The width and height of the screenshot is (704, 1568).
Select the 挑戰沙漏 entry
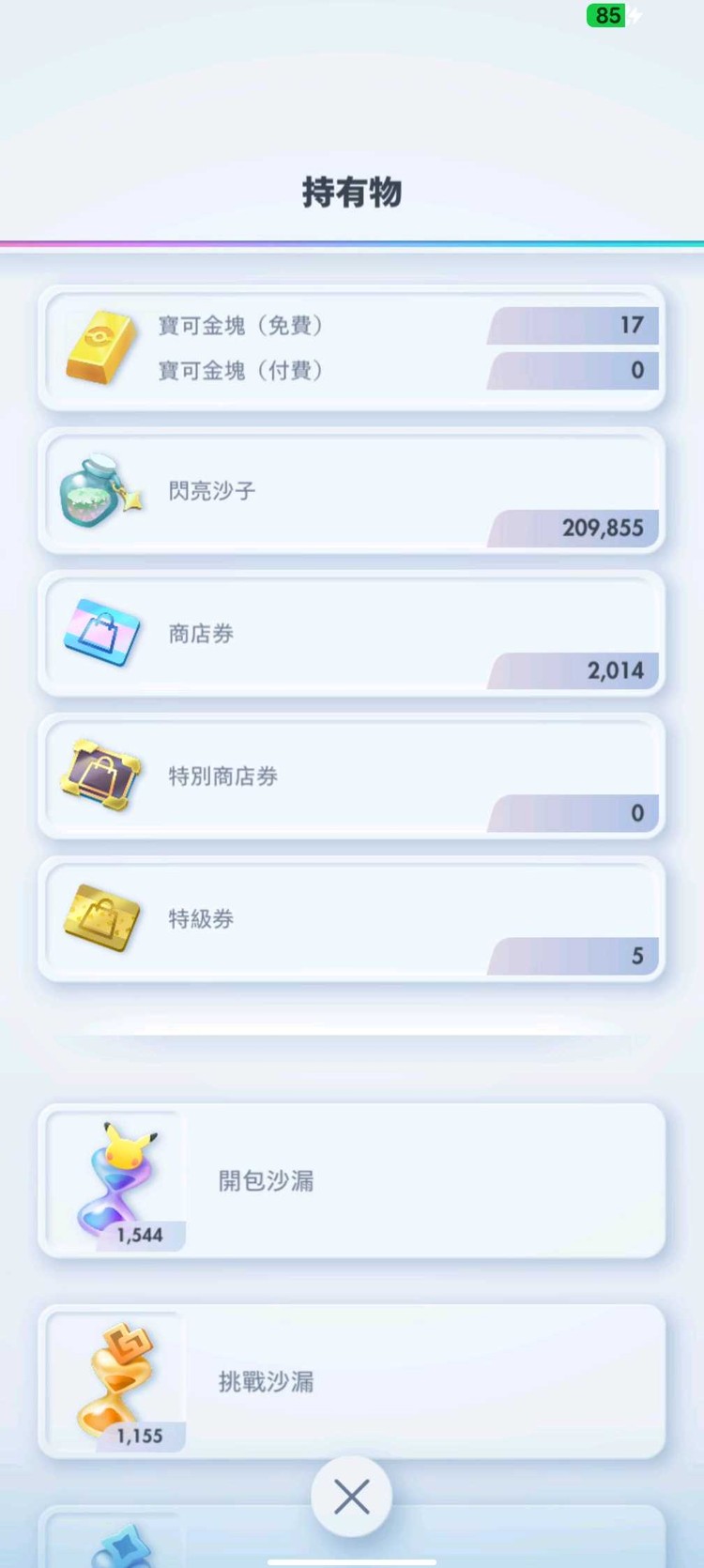coord(352,1380)
